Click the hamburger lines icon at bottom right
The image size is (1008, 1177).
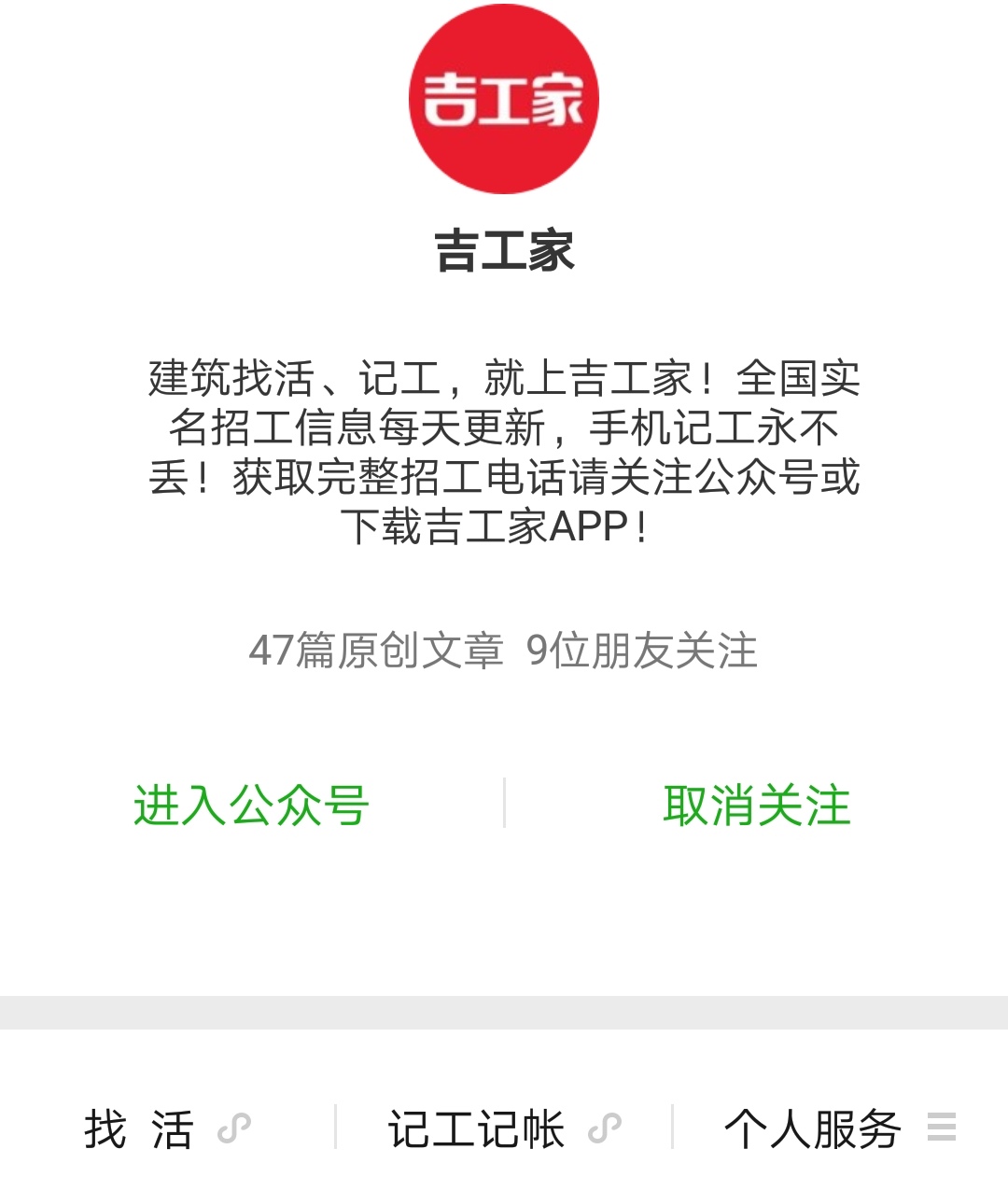(943, 1128)
